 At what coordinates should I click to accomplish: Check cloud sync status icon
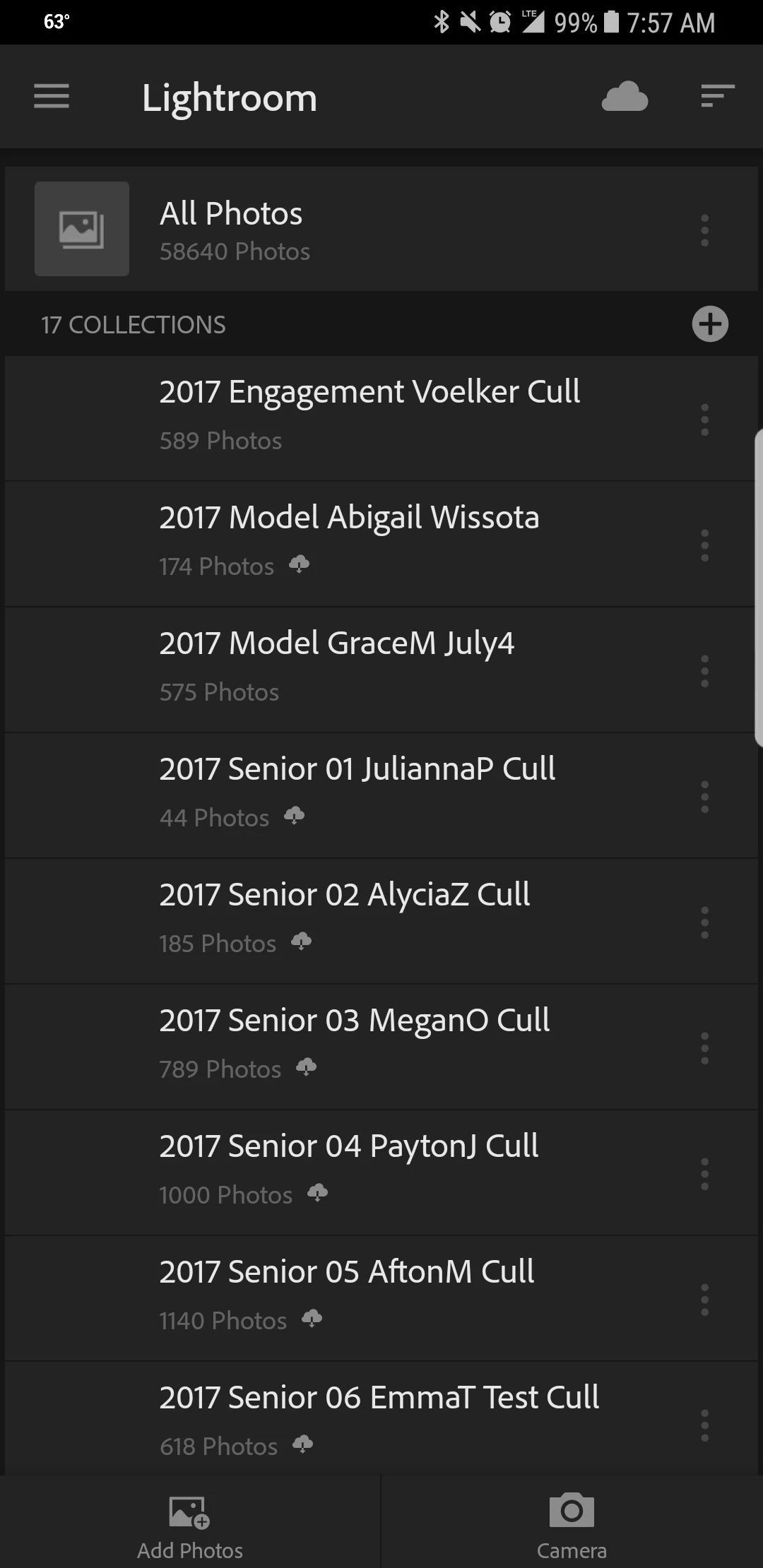[x=625, y=97]
